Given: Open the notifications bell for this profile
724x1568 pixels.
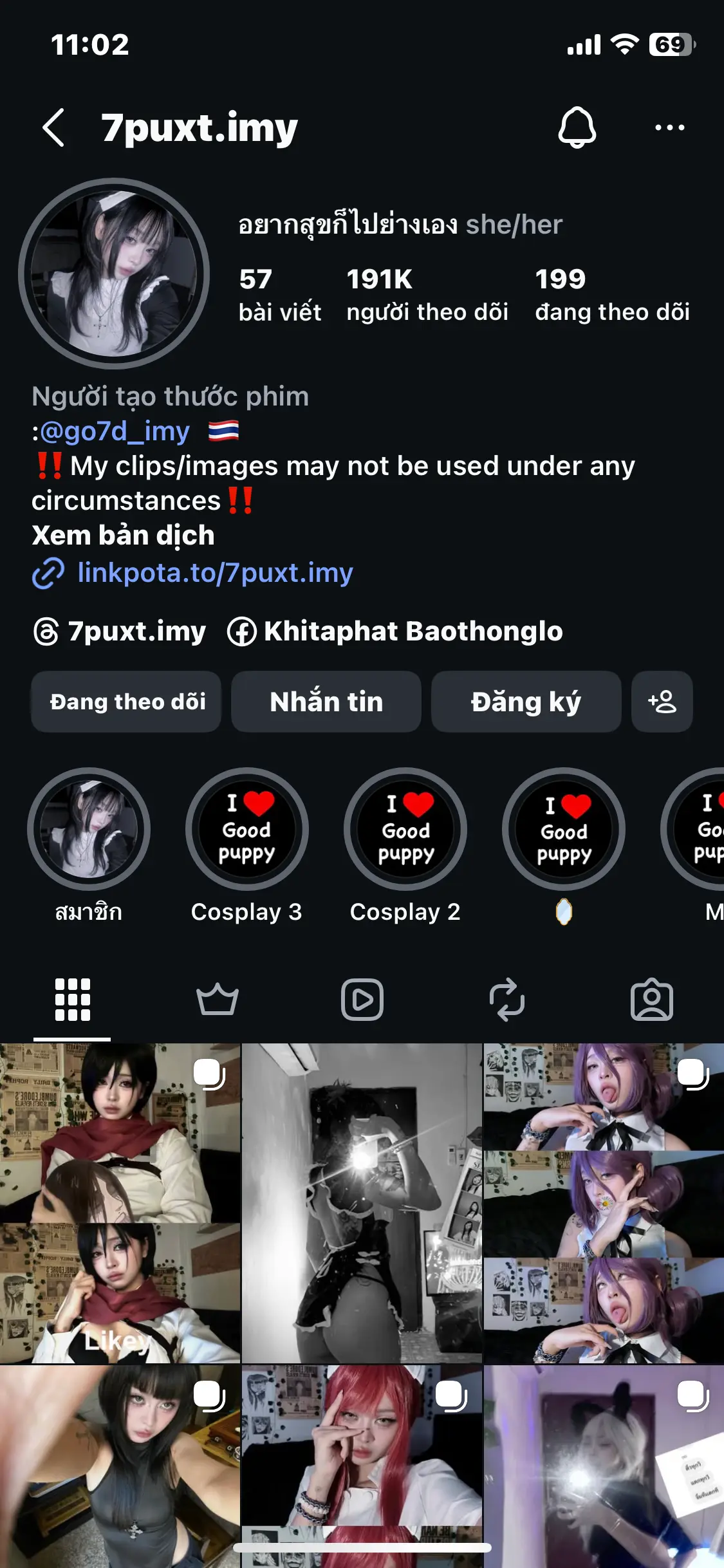Looking at the screenshot, I should coord(577,127).
